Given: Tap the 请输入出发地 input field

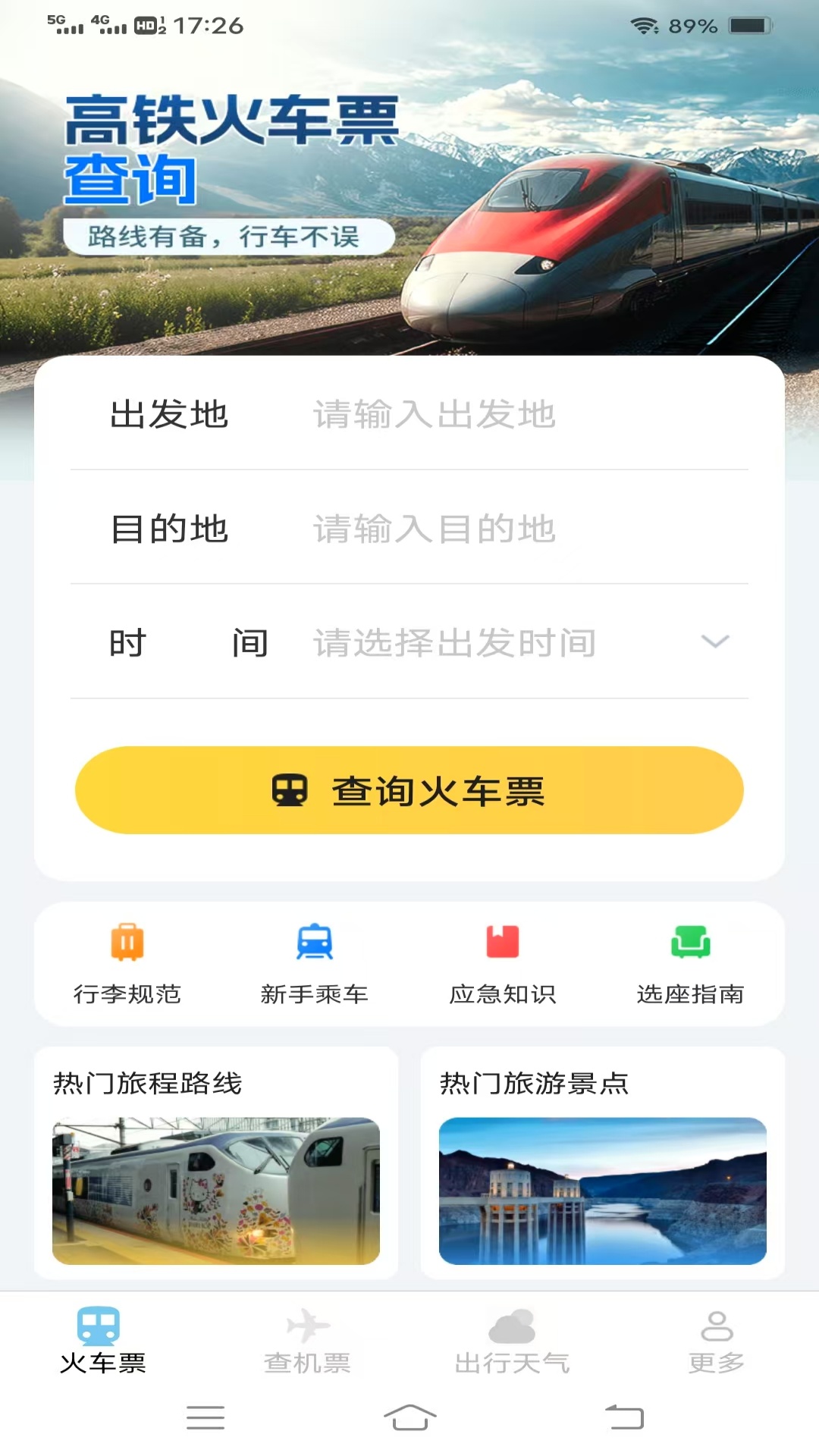Looking at the screenshot, I should click(432, 416).
